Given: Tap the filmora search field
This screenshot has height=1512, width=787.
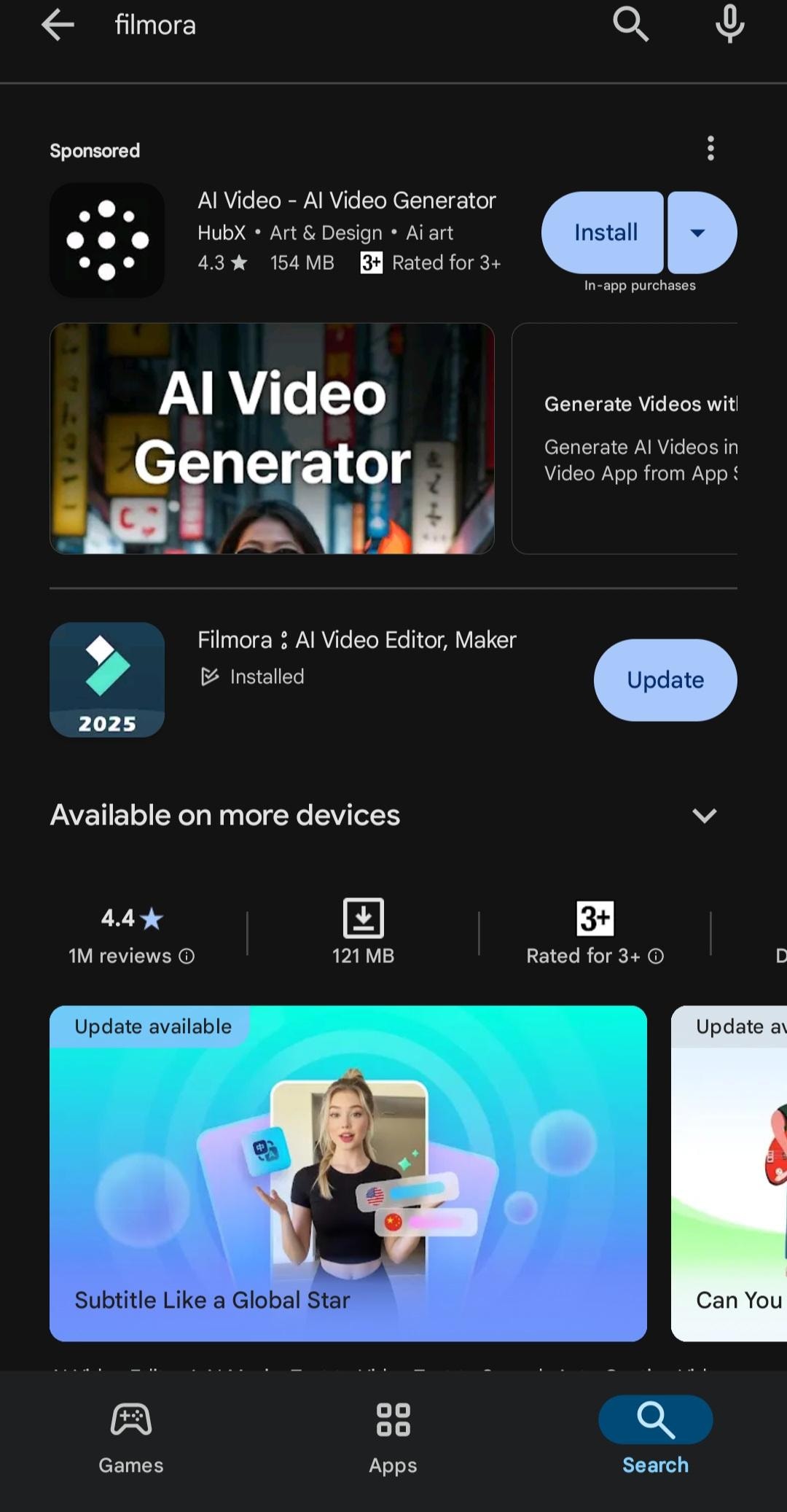Looking at the screenshot, I should pos(328,26).
